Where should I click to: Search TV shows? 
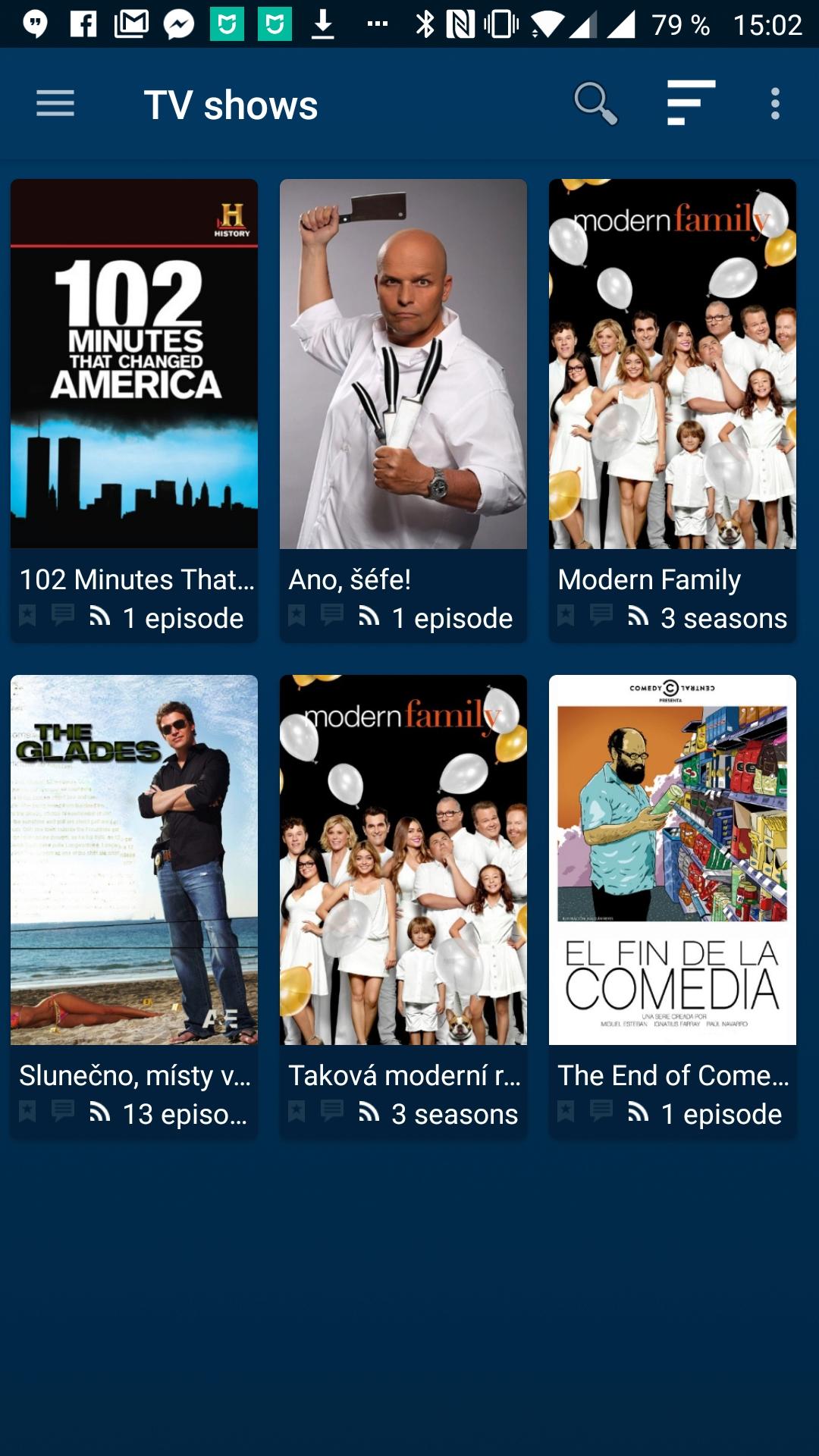click(x=595, y=104)
